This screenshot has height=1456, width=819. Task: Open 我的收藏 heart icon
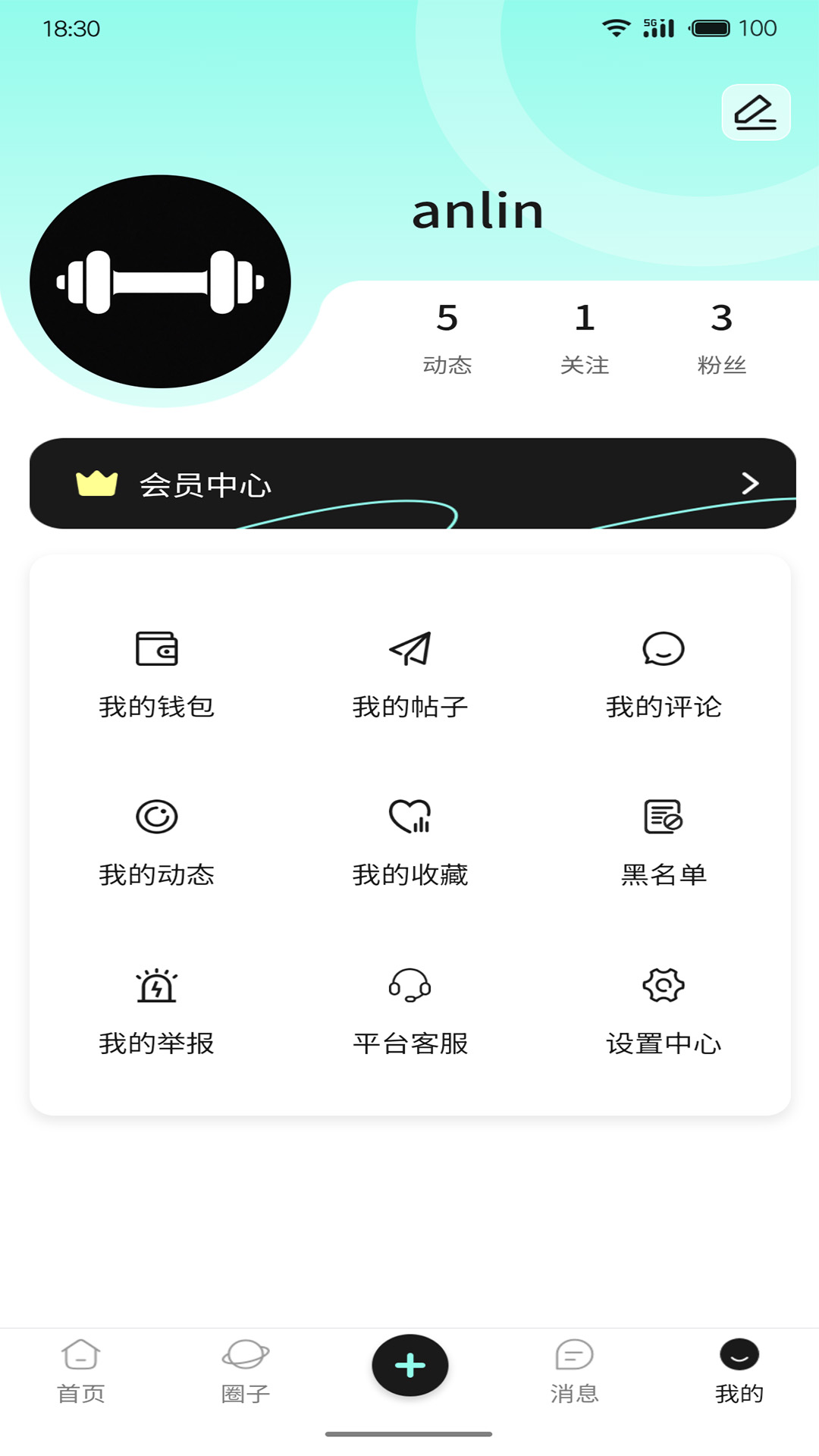409,817
